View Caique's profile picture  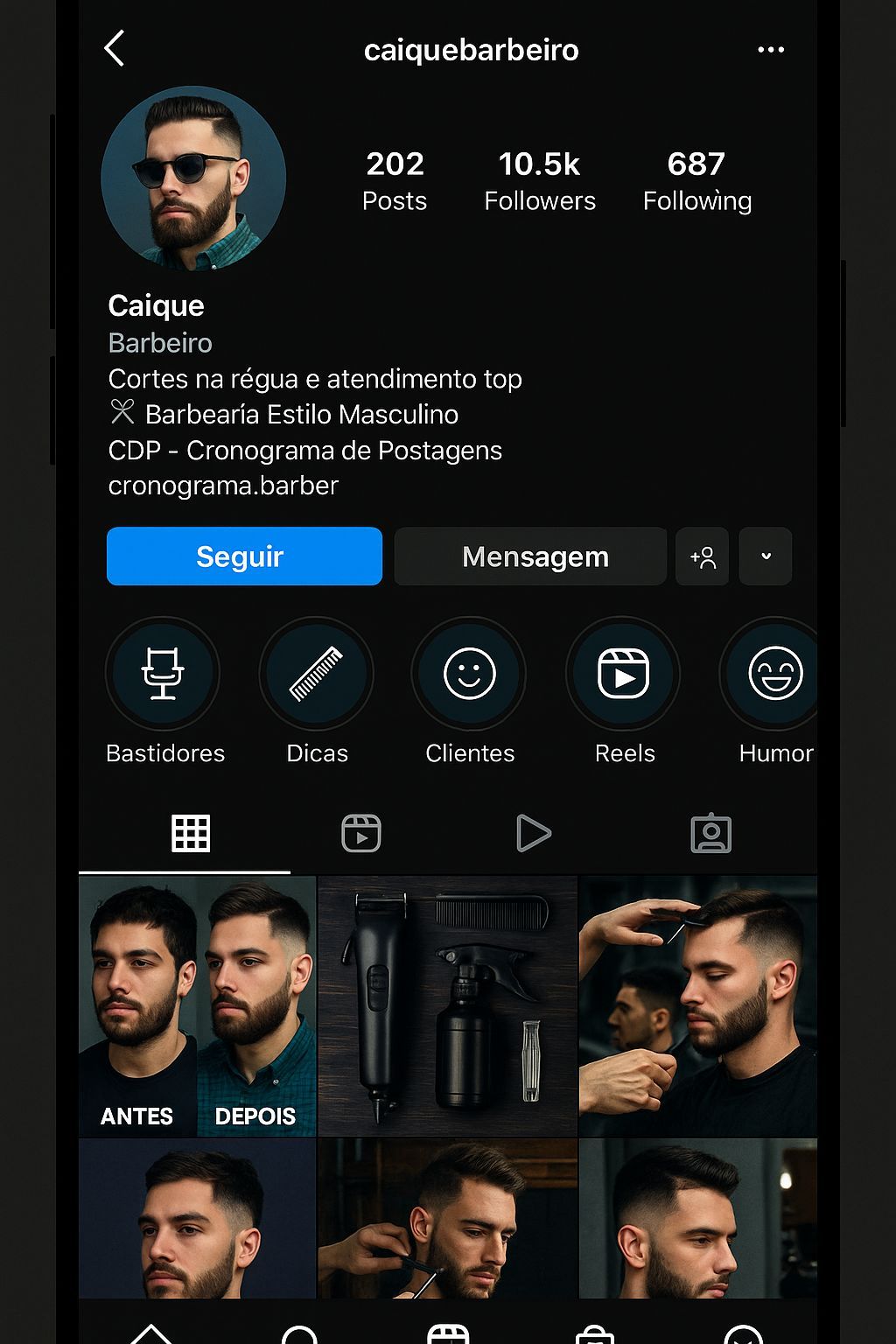(193, 178)
